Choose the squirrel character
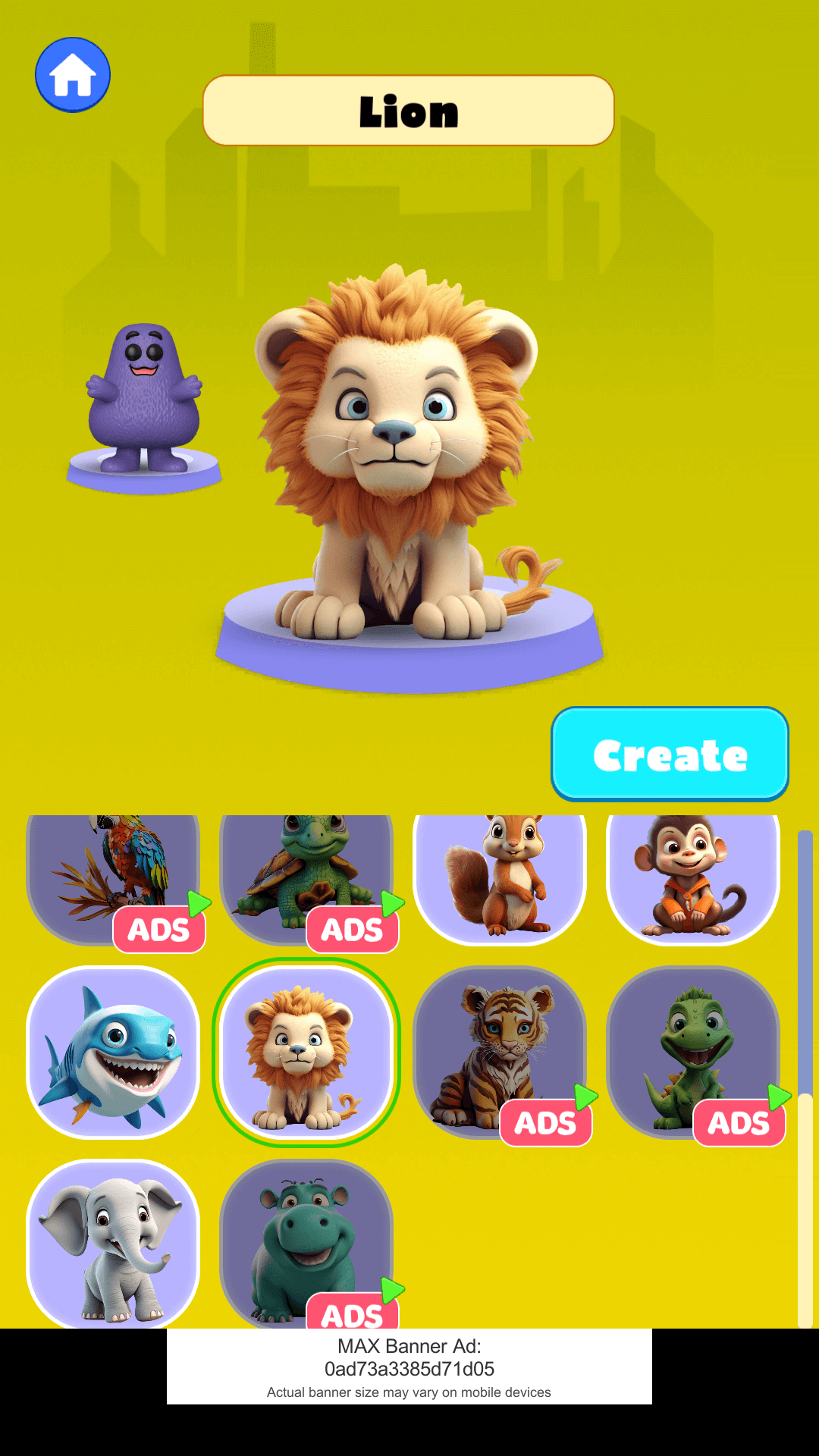The image size is (819, 1456). coord(500,878)
